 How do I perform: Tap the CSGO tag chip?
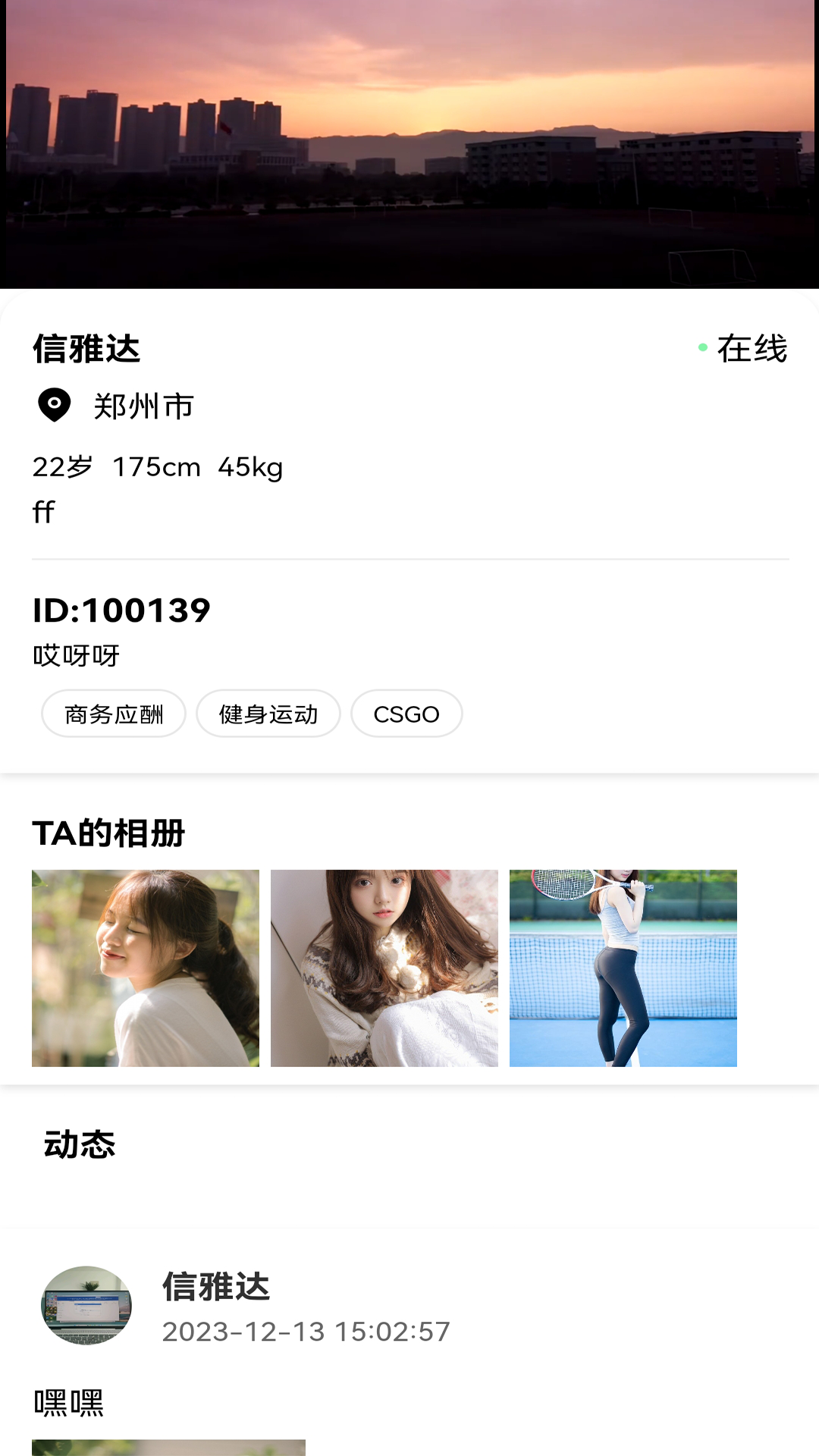pos(406,714)
